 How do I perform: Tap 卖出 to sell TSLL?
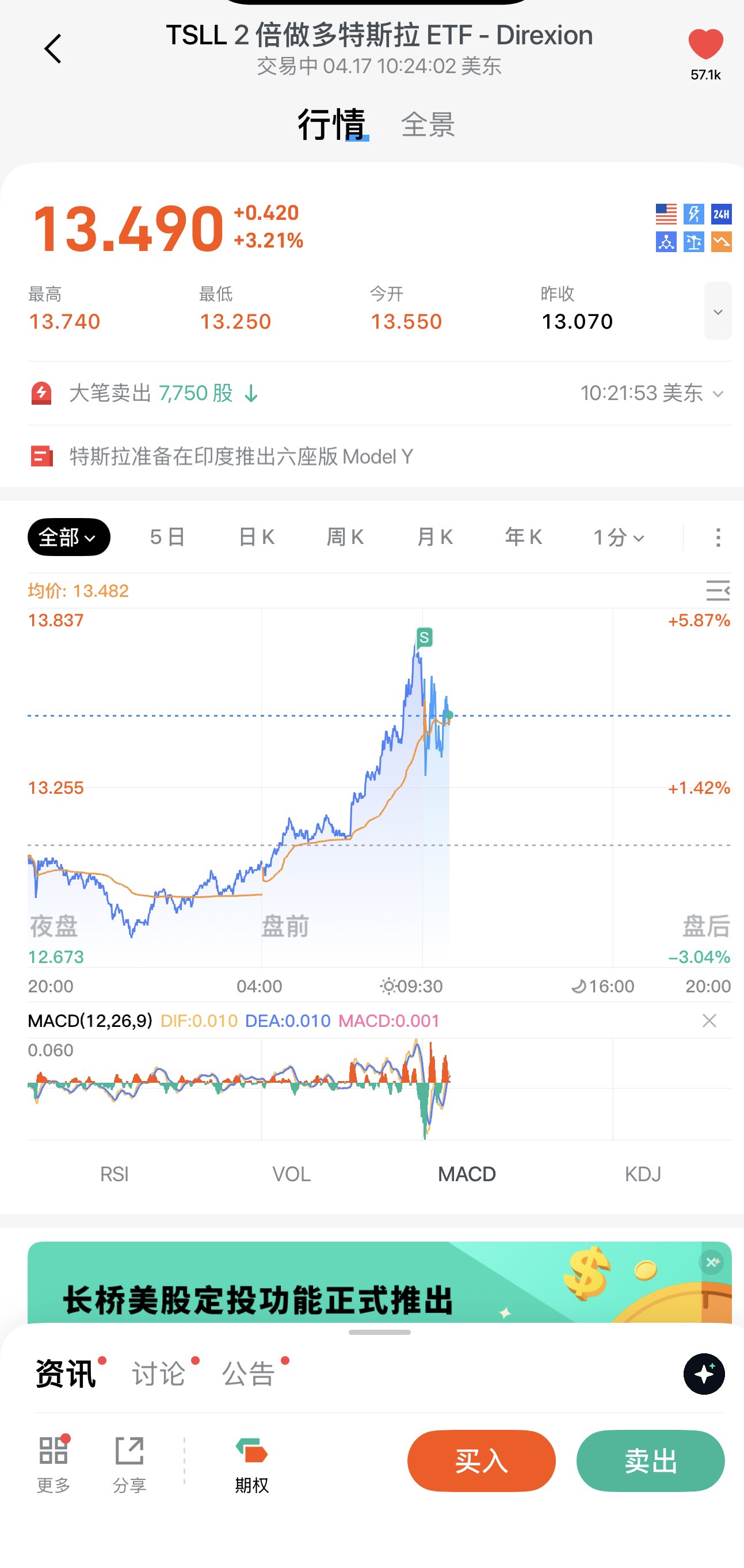650,1461
